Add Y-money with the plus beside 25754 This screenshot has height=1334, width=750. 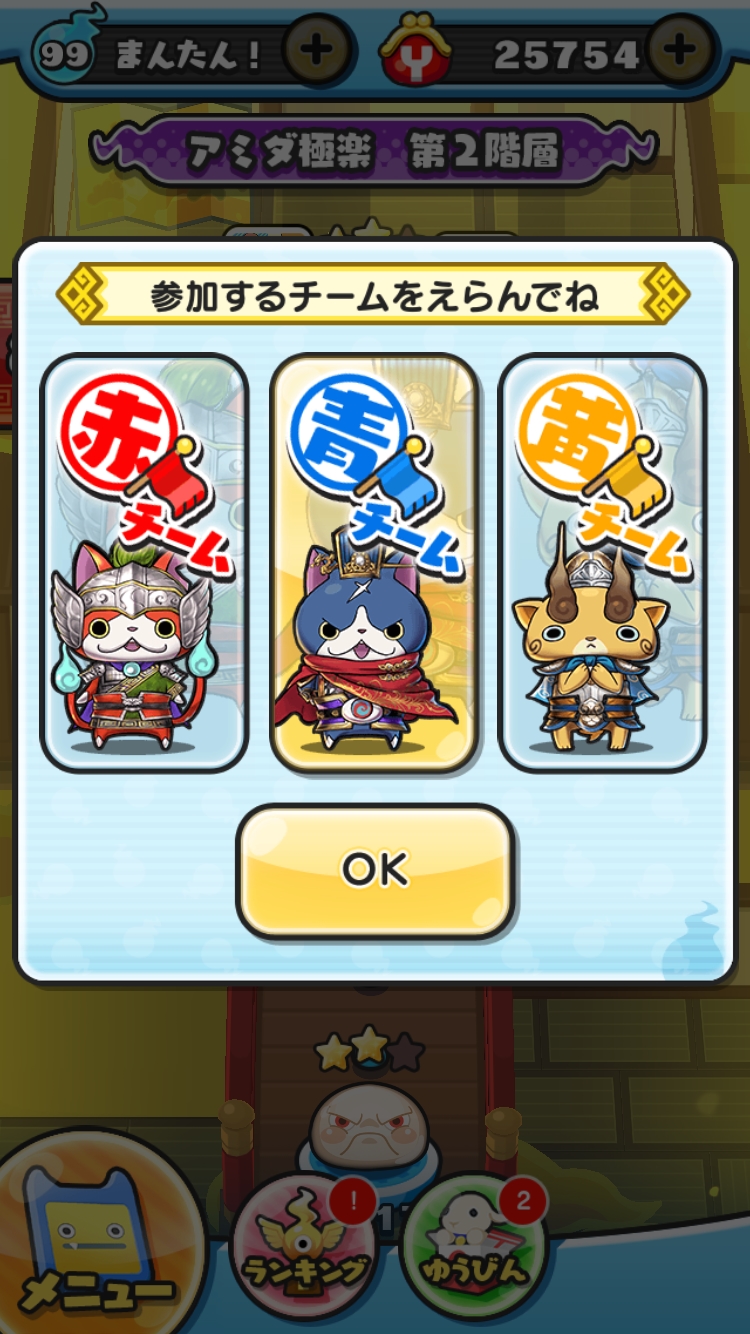[x=680, y=50]
